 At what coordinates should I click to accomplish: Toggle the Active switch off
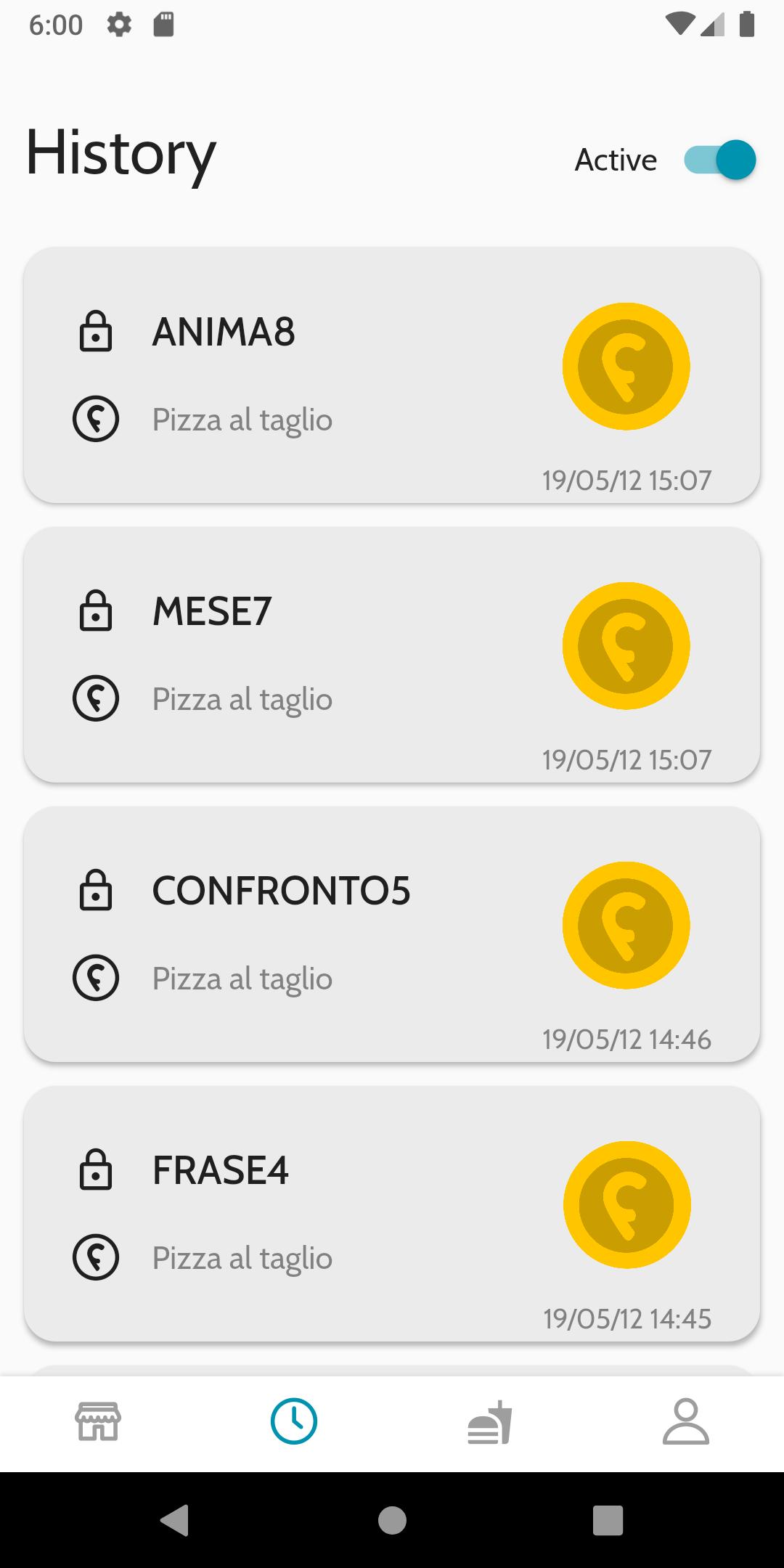point(719,160)
